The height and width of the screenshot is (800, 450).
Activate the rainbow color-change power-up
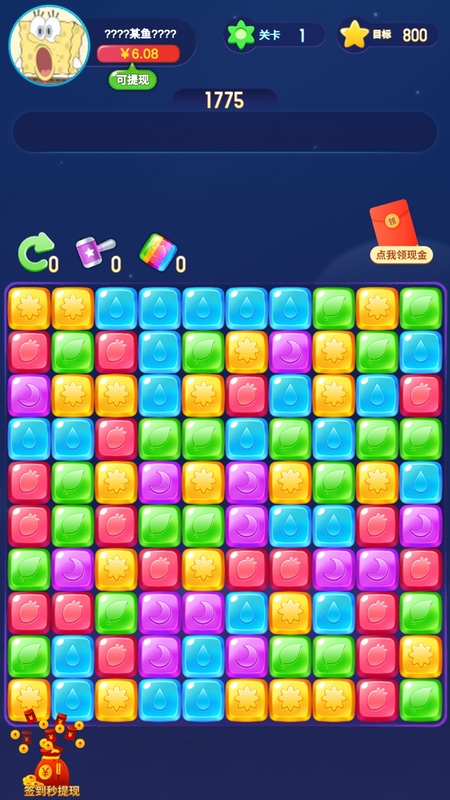(159, 252)
